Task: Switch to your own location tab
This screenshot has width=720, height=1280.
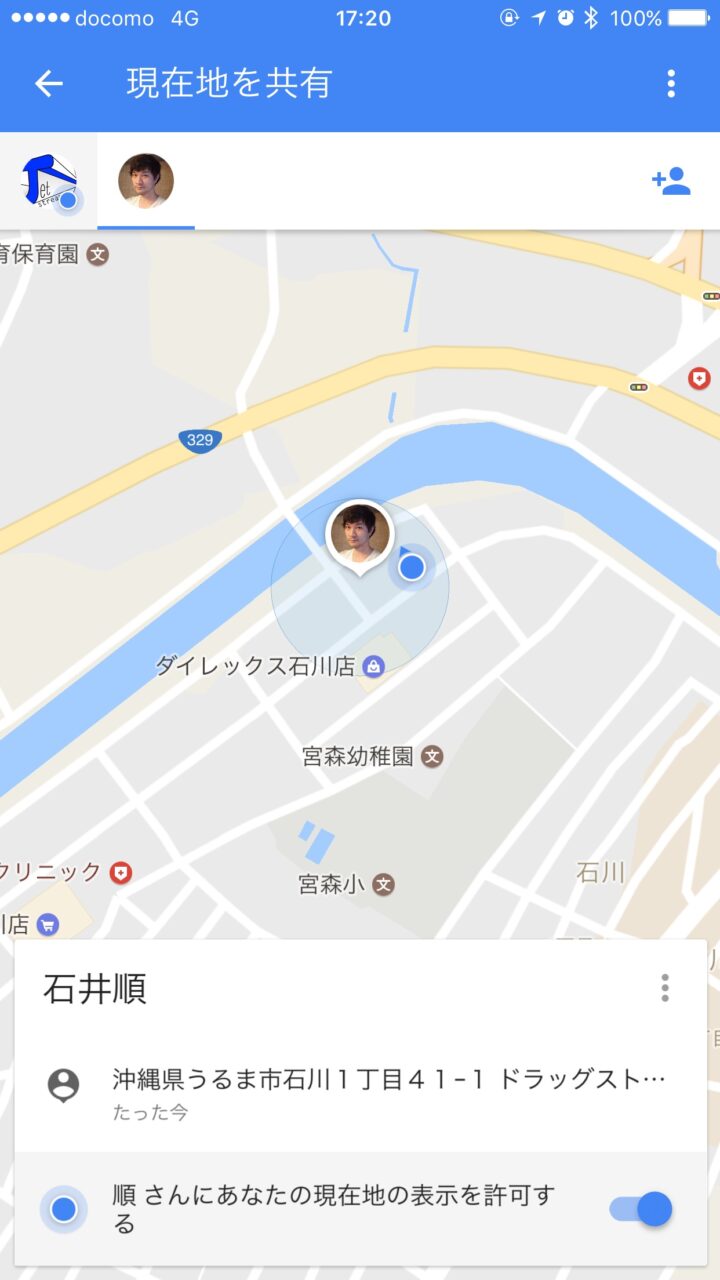Action: (49, 182)
